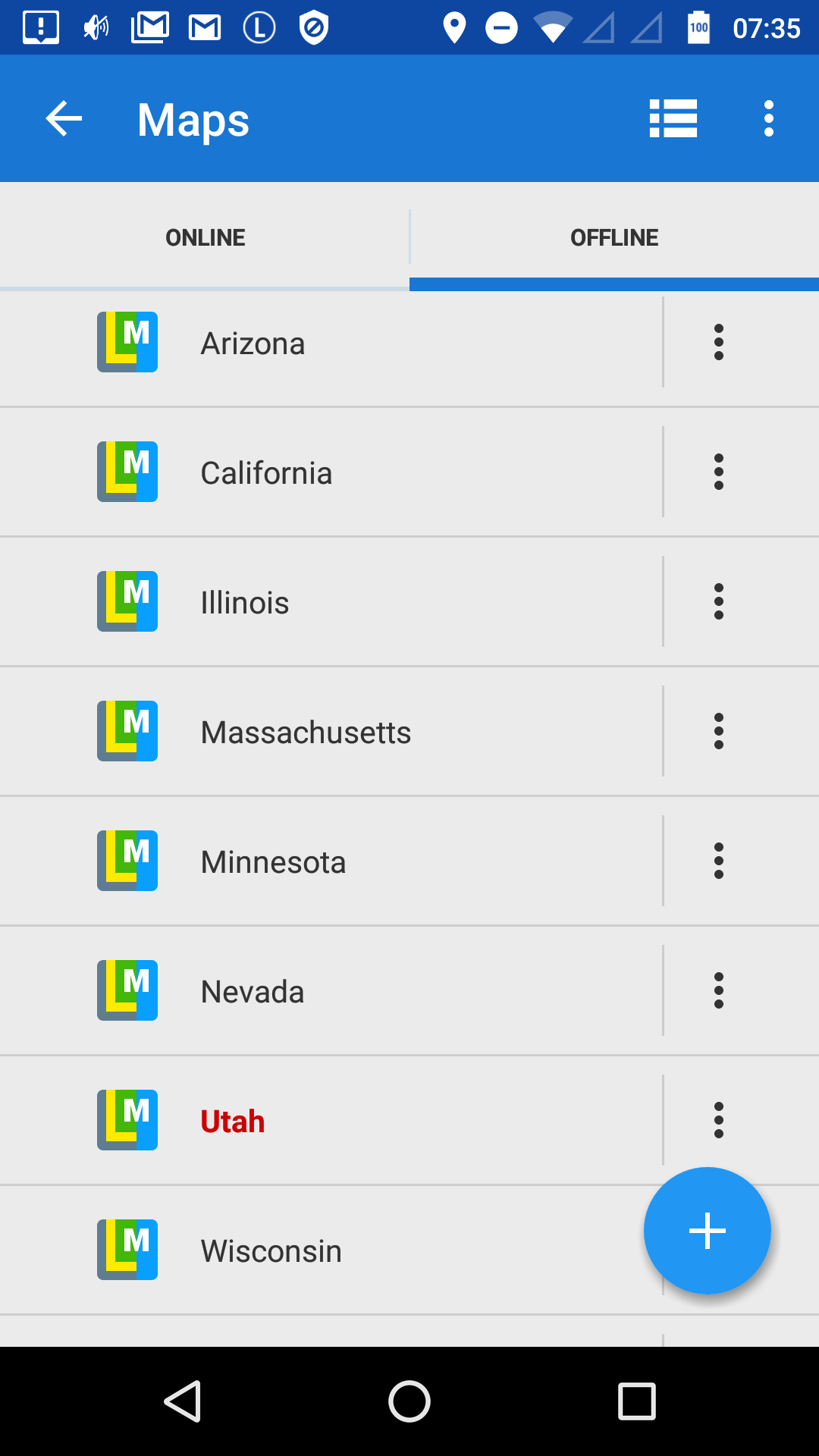819x1456 pixels.
Task: Show more options for Nevada
Action: (x=719, y=991)
